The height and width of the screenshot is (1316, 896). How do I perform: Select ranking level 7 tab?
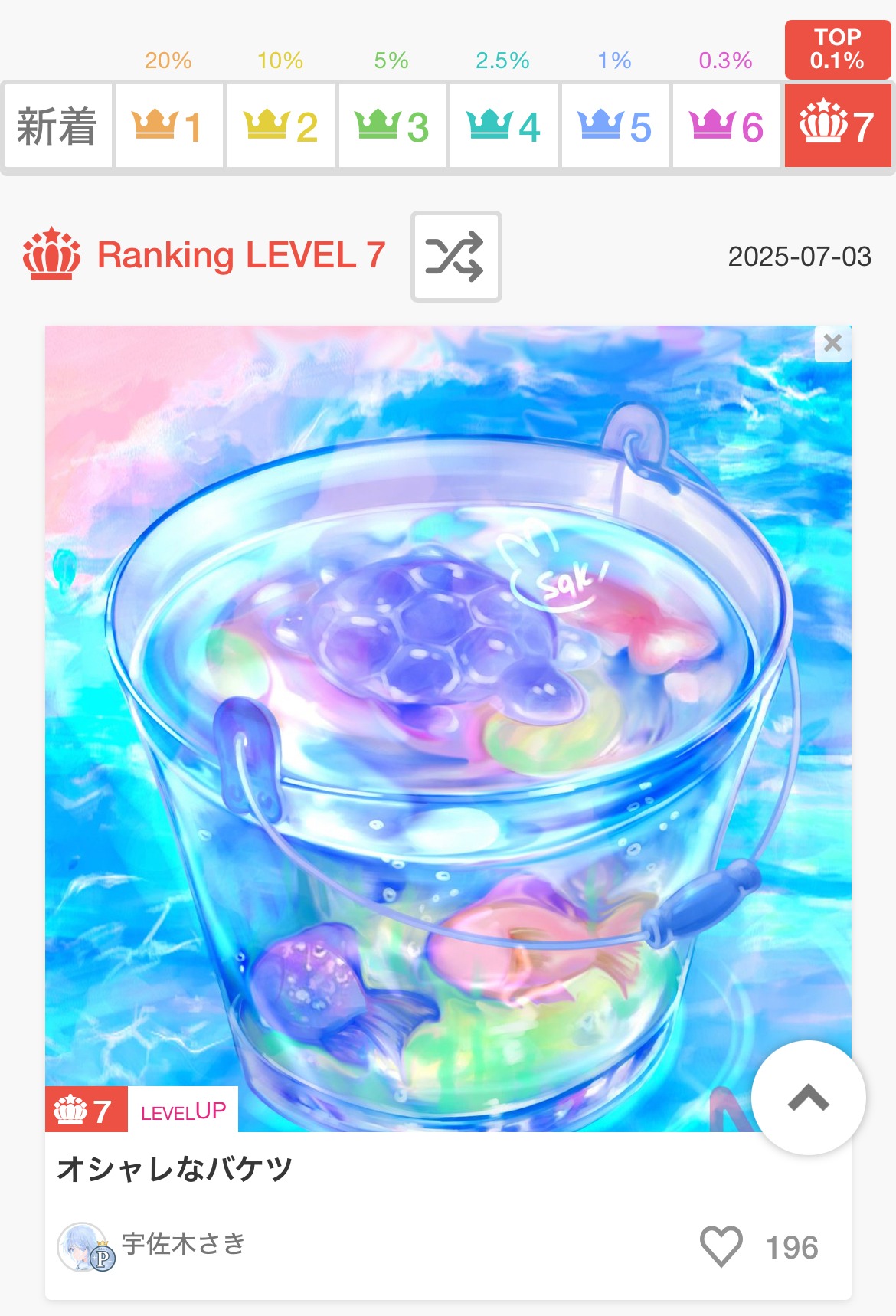click(x=837, y=126)
